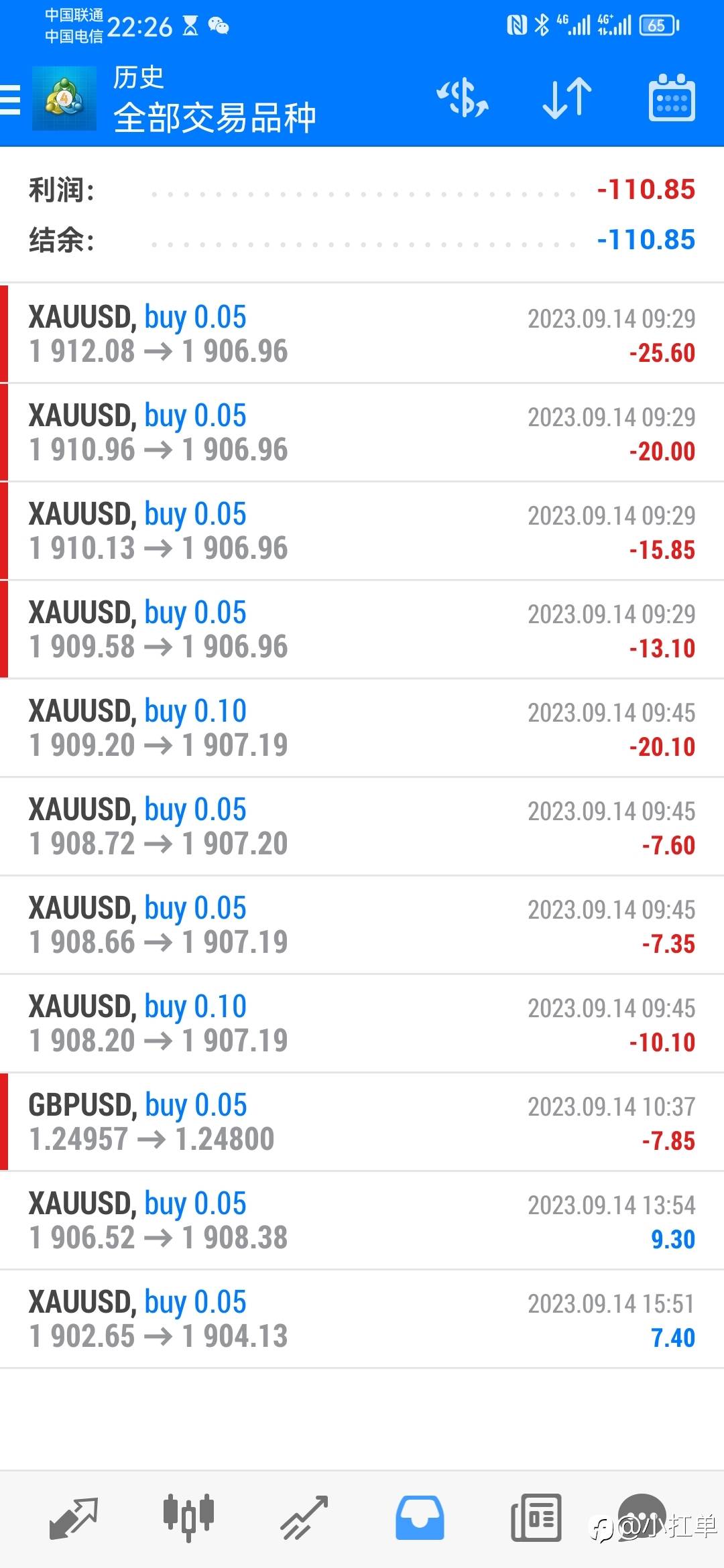Open XAUUSD trade entered at 1 910.96

tap(362, 432)
